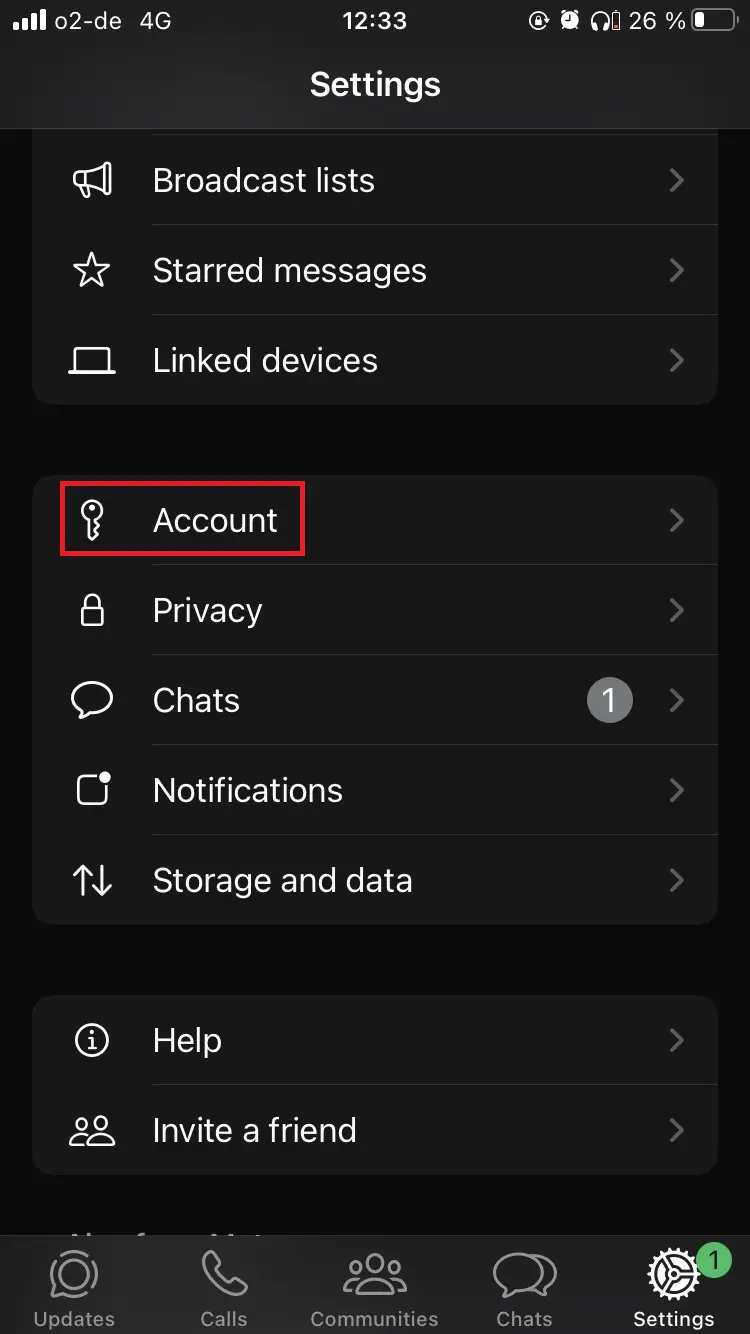Tap the Notifications icon

click(x=91, y=790)
